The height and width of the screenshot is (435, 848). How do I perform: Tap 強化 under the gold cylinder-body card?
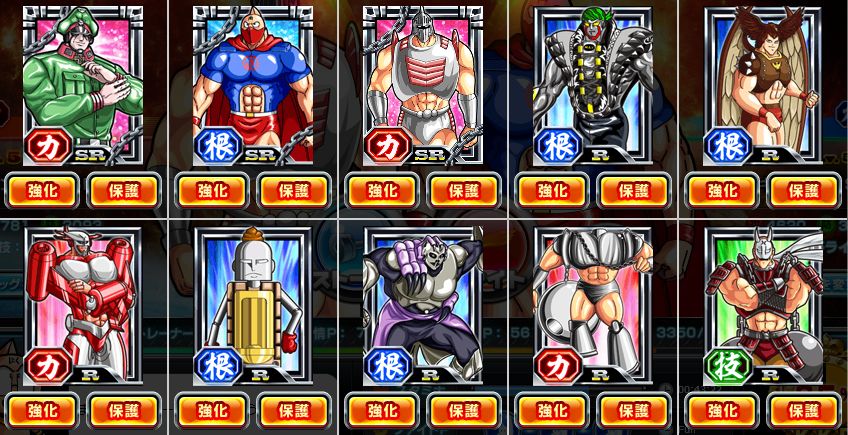211,410
